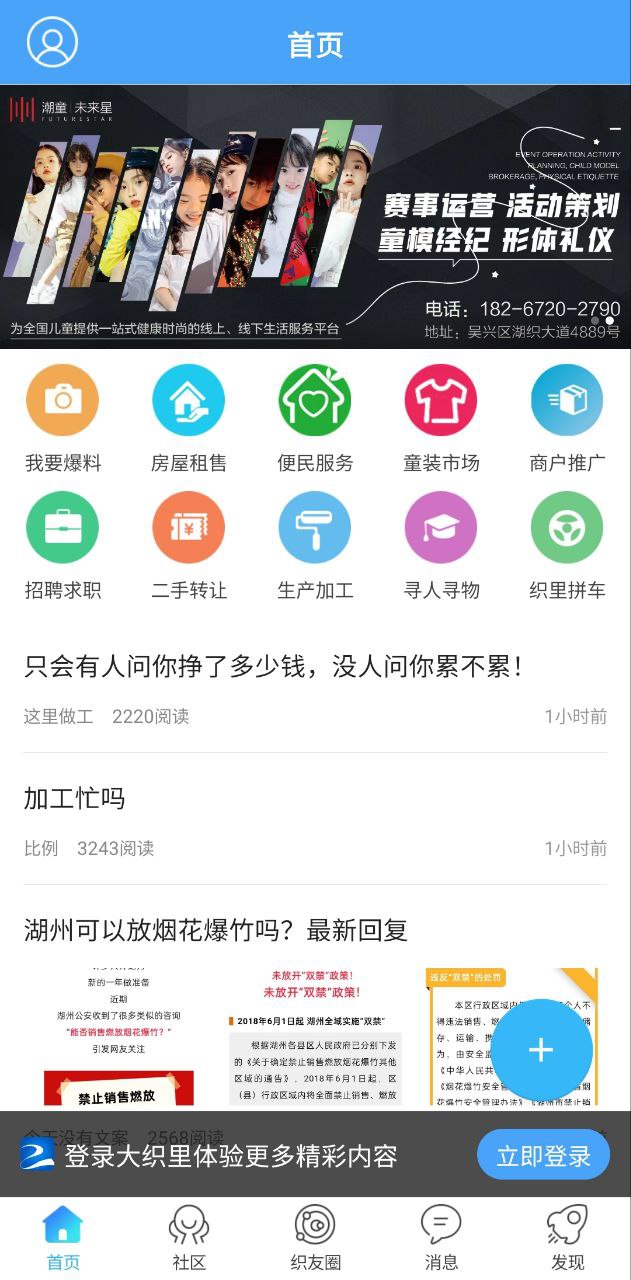Open 商户推广 merchant promotion
The width and height of the screenshot is (631, 1280).
tap(567, 417)
